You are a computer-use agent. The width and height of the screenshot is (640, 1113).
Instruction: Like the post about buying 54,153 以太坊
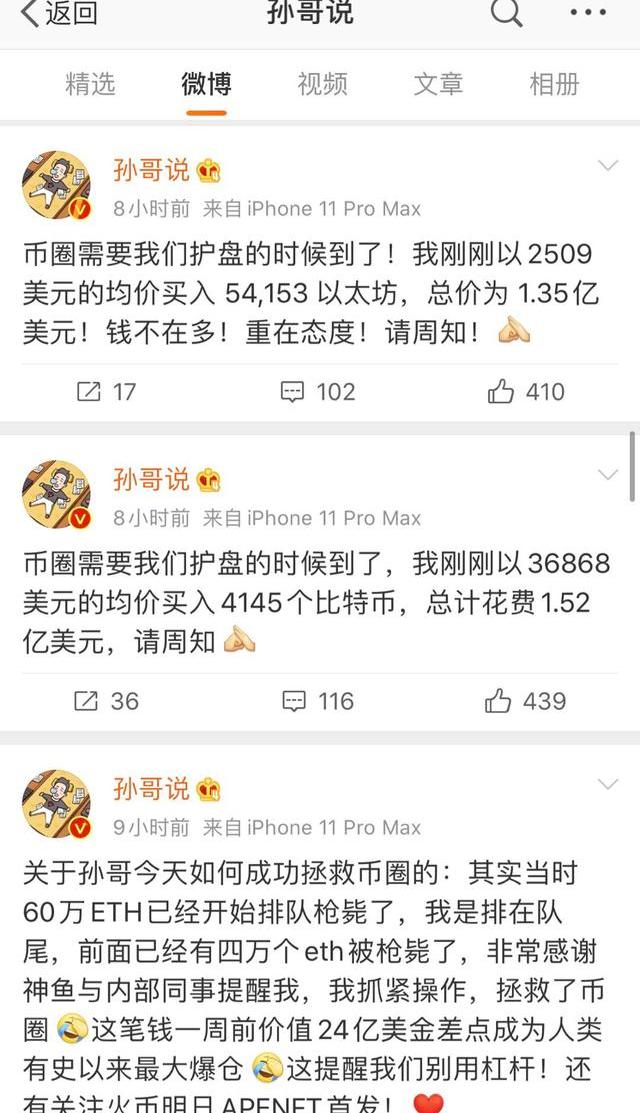click(x=526, y=392)
